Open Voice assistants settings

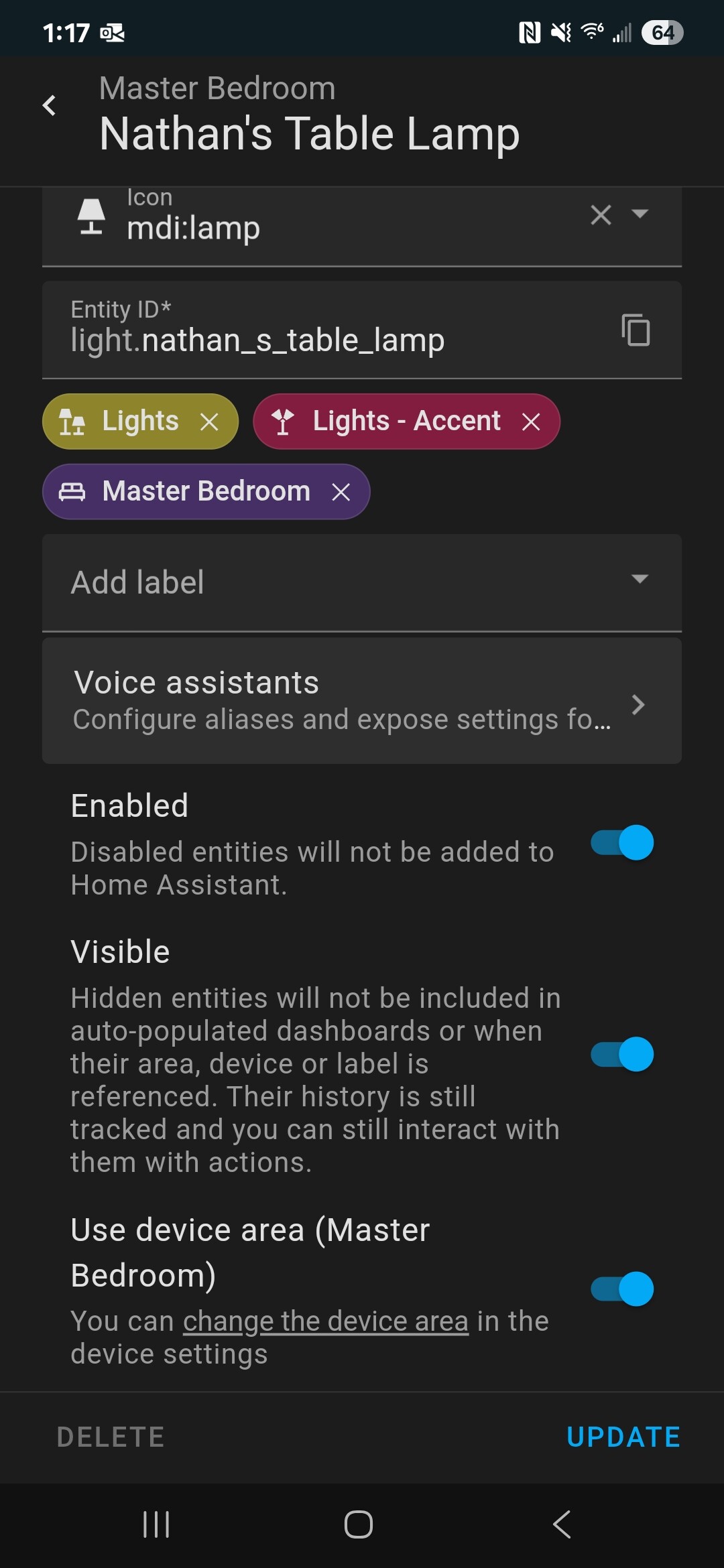(362, 701)
